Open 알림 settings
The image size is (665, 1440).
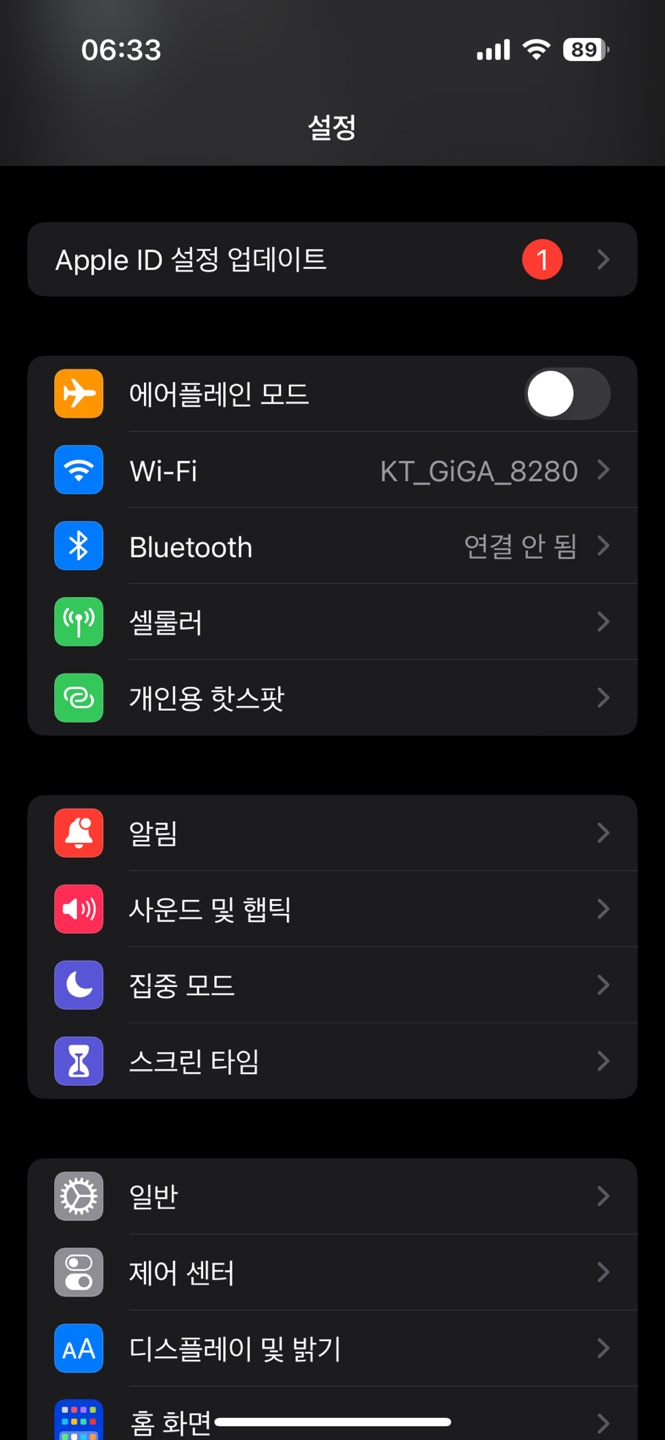(332, 833)
